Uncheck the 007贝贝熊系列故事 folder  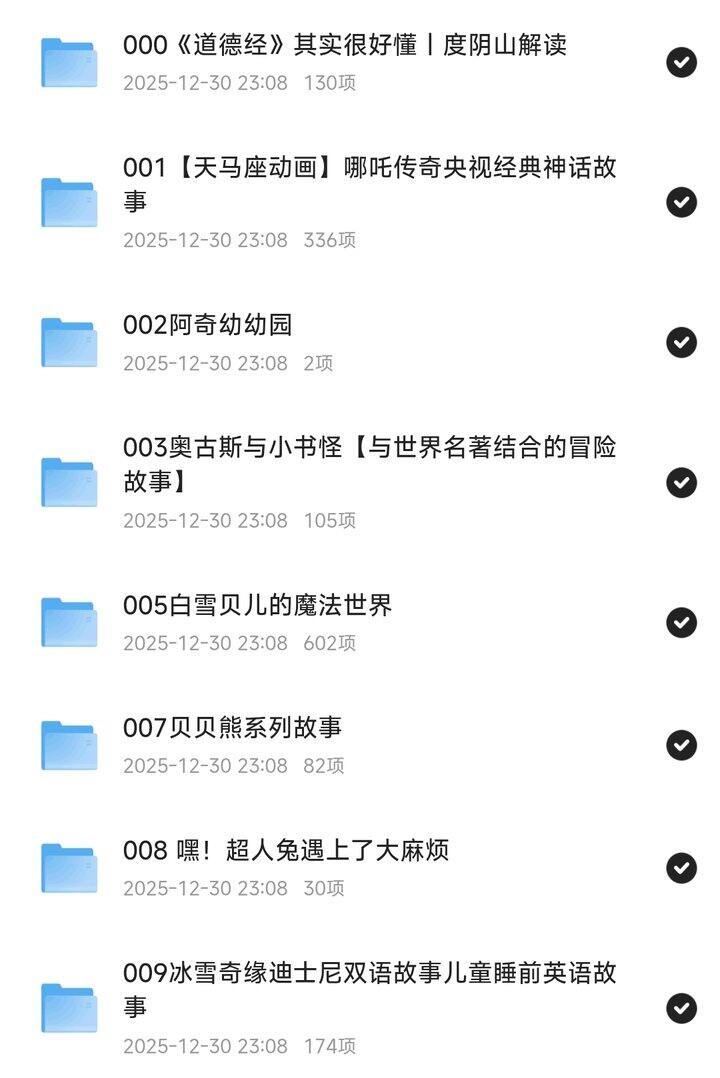(681, 745)
